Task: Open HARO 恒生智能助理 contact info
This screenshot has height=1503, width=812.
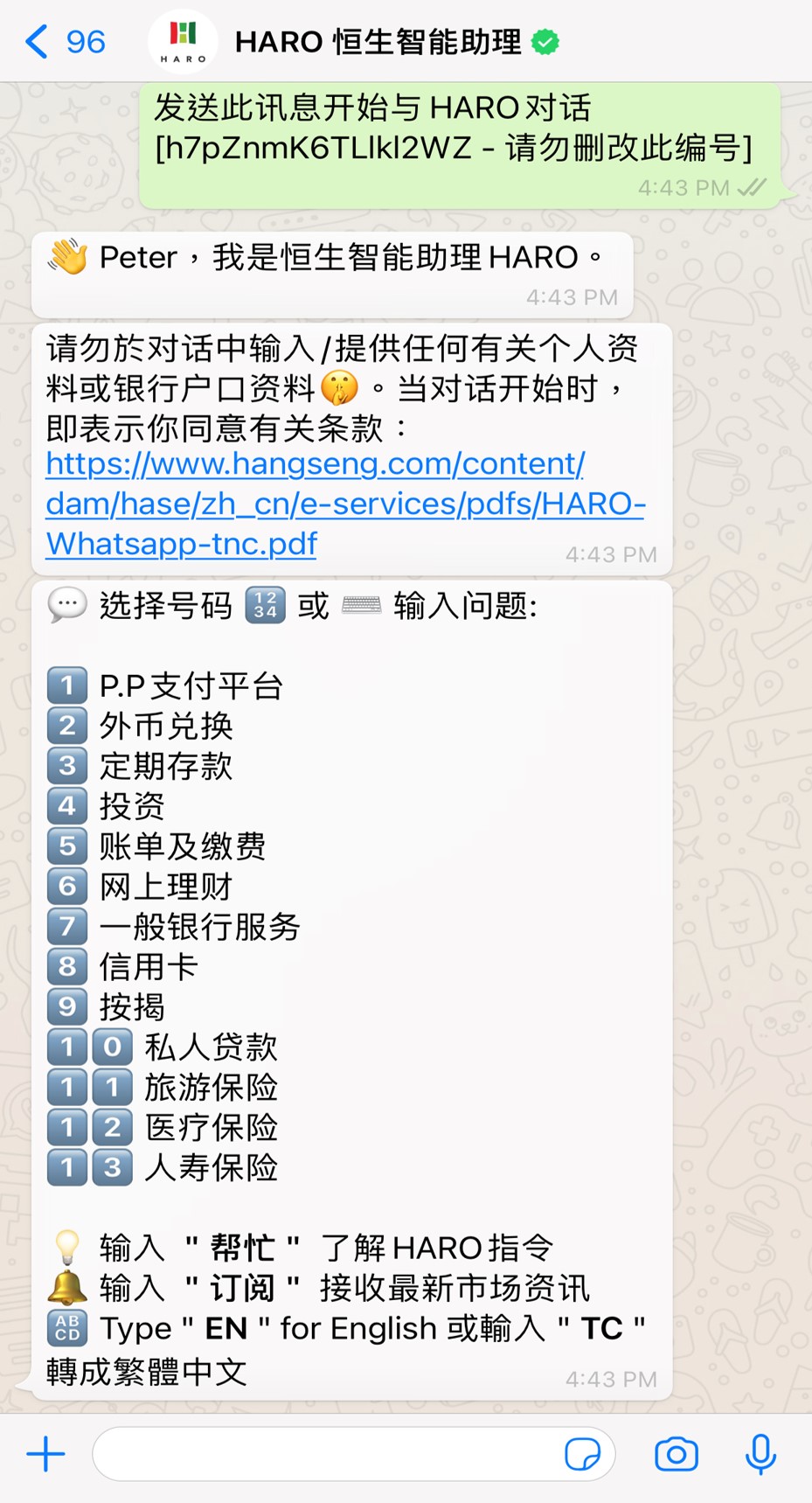Action: click(x=378, y=42)
